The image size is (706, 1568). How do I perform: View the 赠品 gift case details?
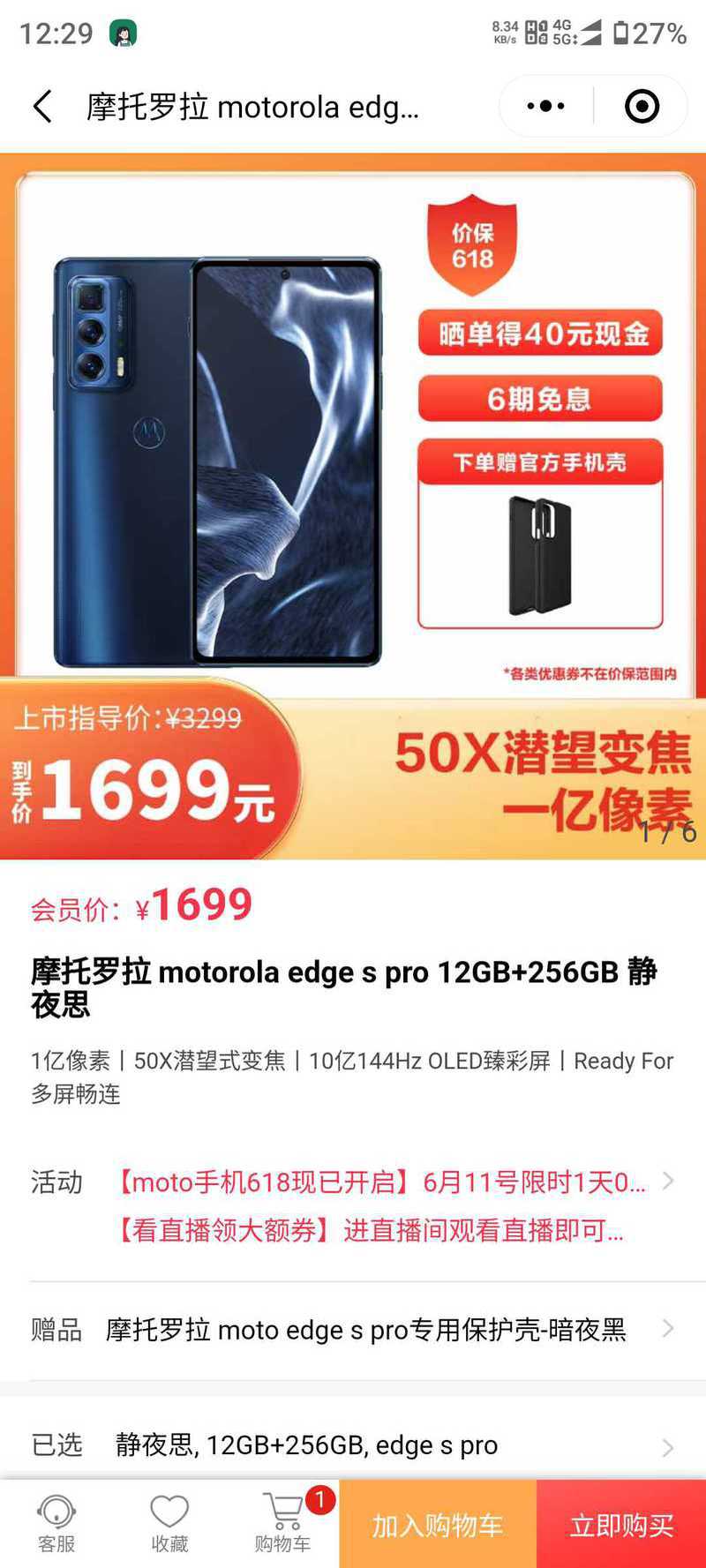click(353, 1329)
